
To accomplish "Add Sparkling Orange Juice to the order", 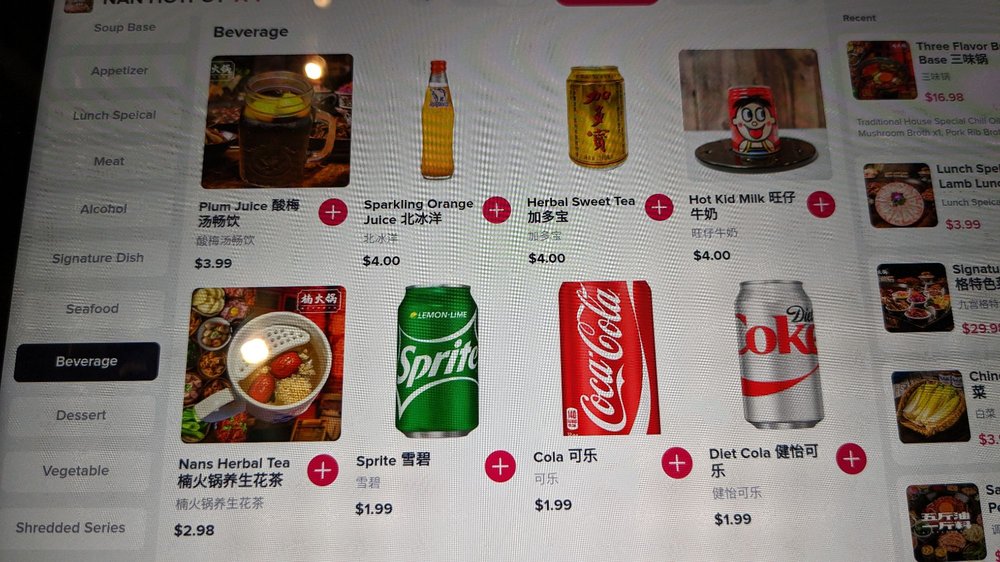I will point(496,210).
